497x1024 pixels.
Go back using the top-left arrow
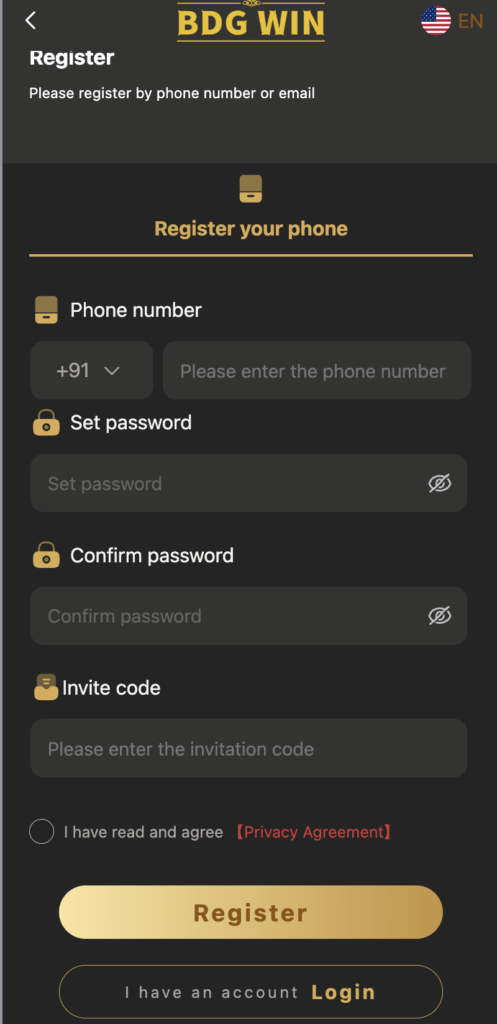tap(30, 20)
